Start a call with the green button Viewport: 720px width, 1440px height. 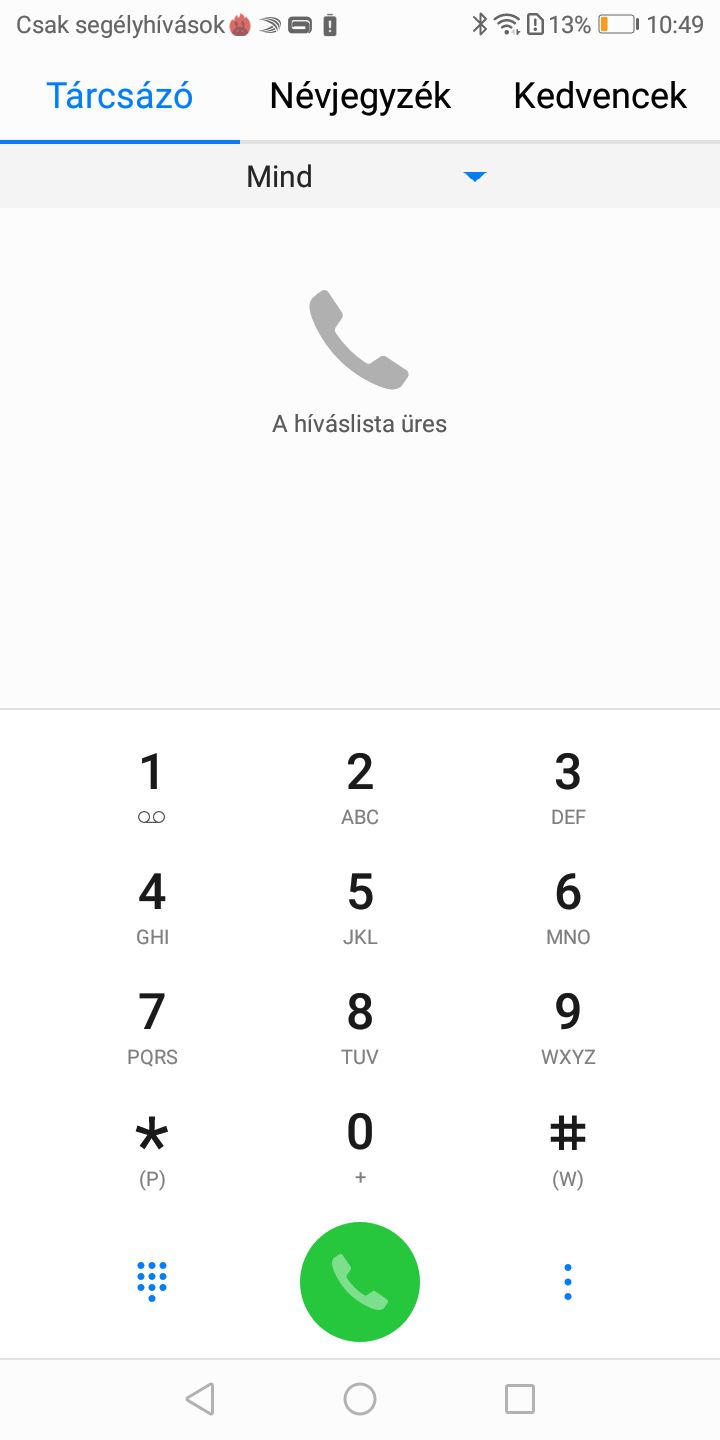pos(360,1281)
